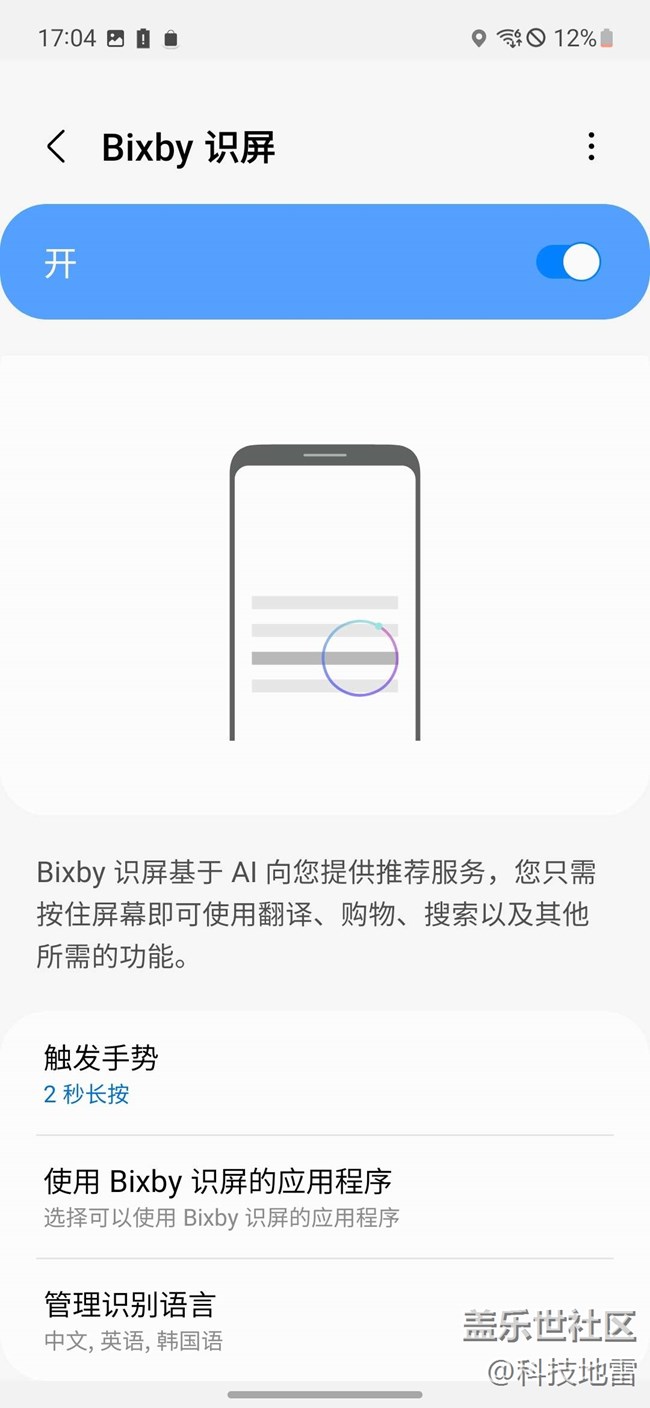Open the three-dot overflow menu
This screenshot has height=1408, width=650.
pyautogui.click(x=591, y=147)
